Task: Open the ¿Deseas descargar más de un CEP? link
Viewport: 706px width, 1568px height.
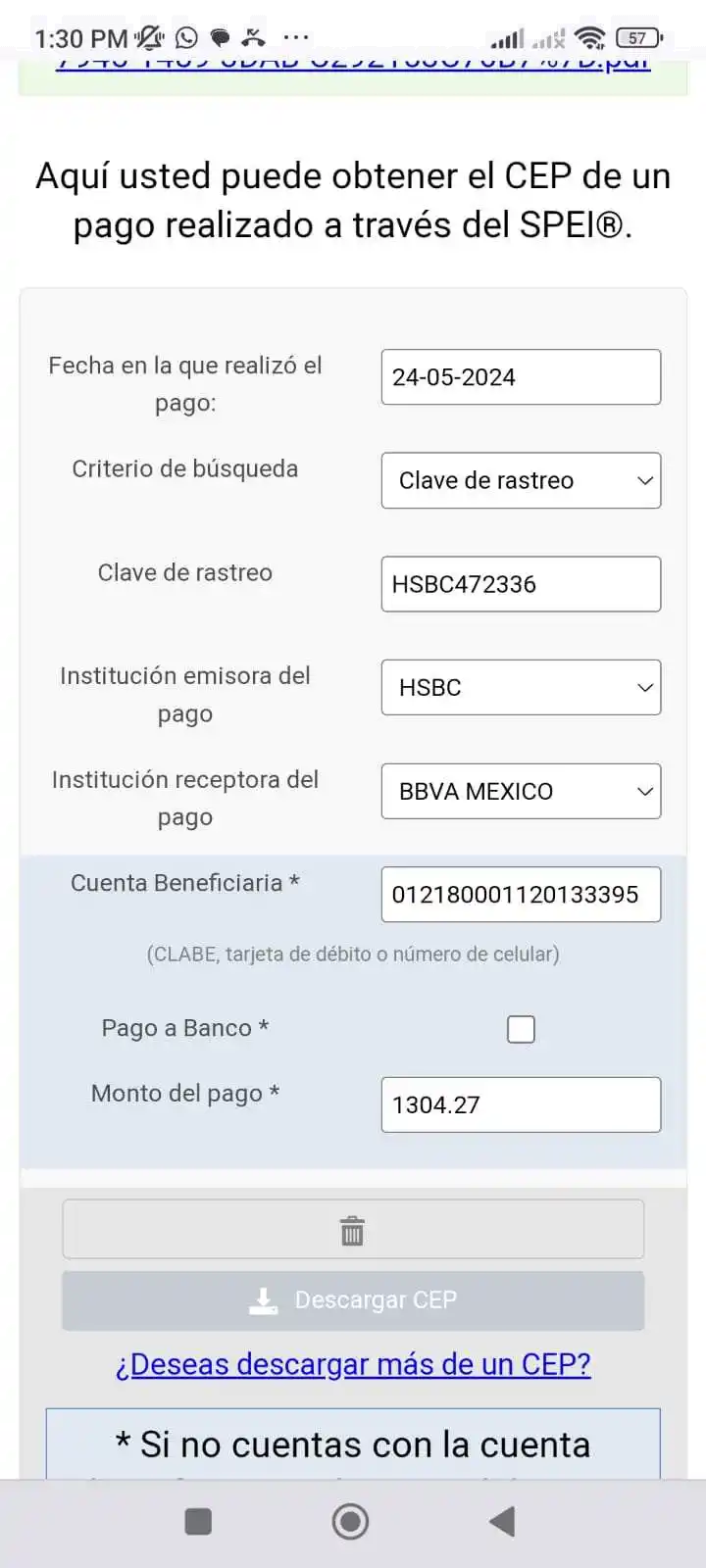Action: pyautogui.click(x=353, y=1364)
